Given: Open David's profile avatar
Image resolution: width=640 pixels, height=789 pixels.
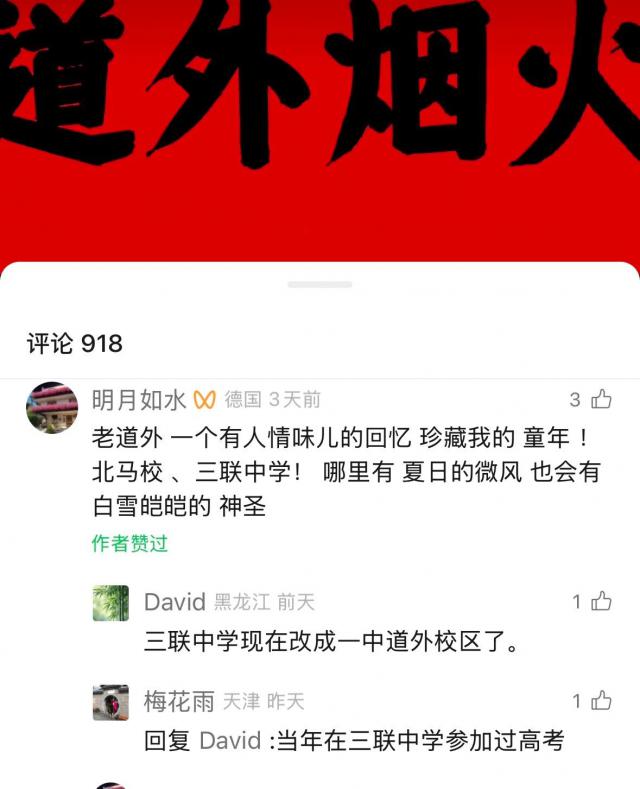Looking at the screenshot, I should (111, 603).
